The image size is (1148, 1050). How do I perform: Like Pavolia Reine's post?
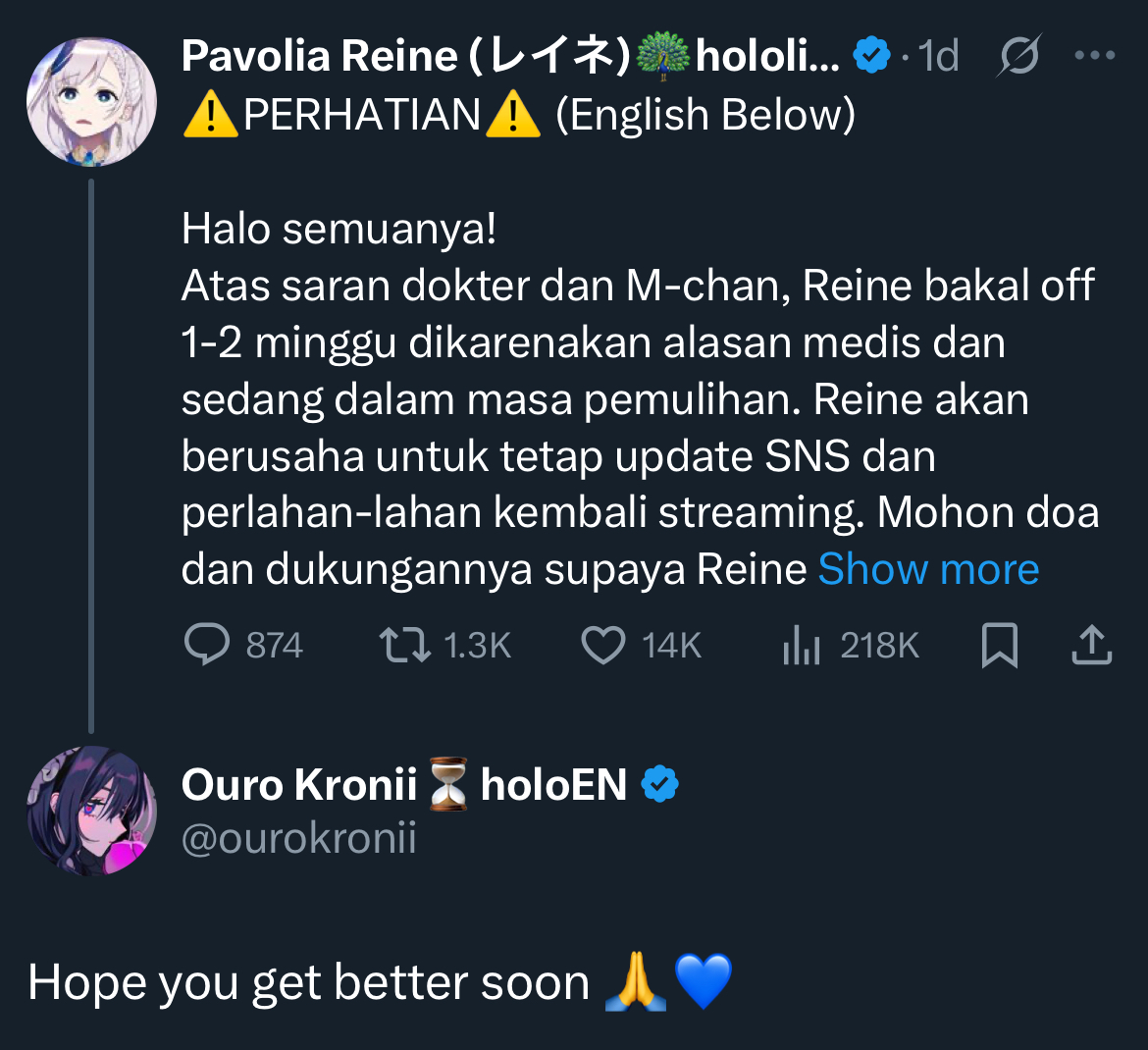[x=603, y=645]
